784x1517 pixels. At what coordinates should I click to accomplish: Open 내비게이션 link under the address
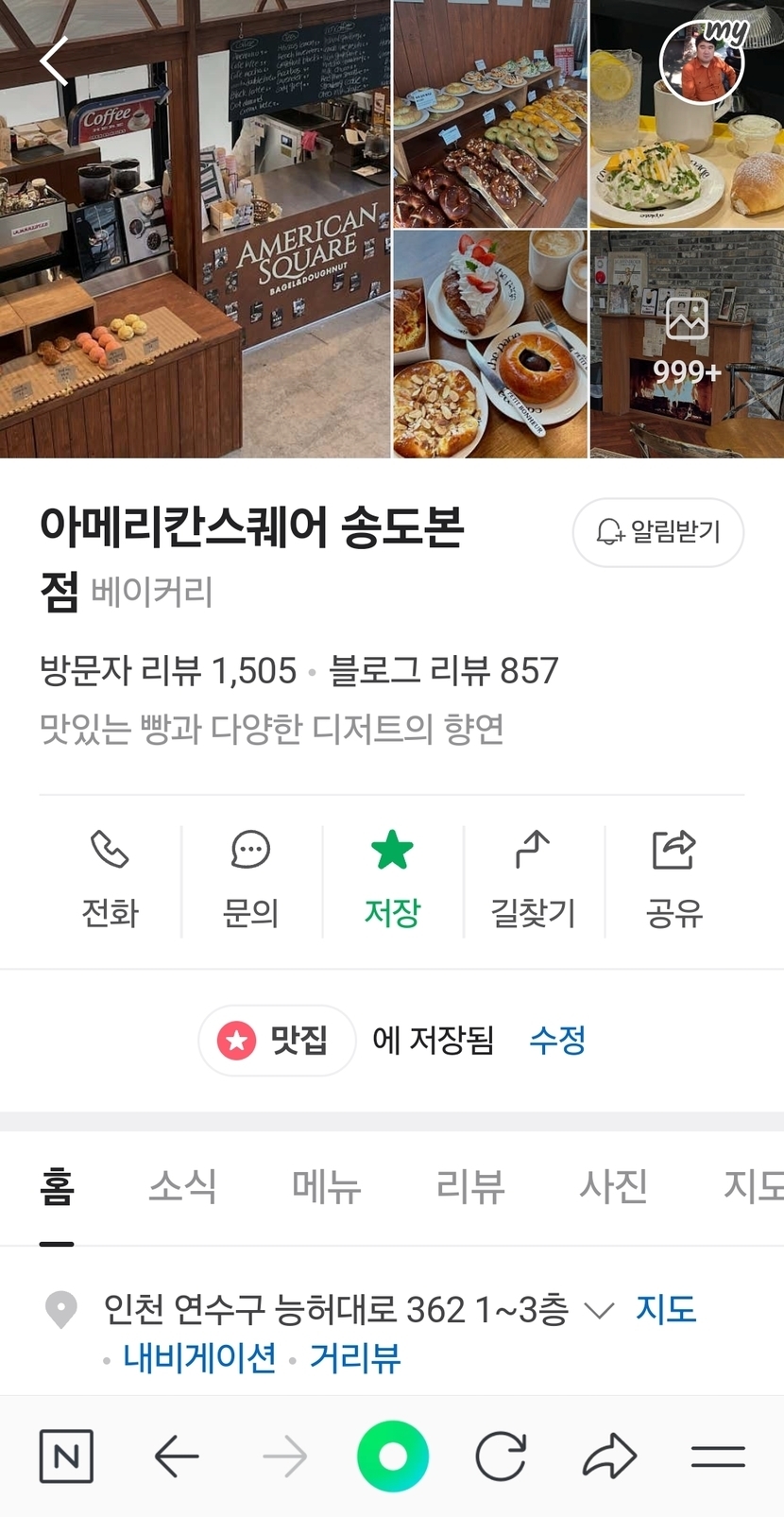click(x=199, y=1358)
